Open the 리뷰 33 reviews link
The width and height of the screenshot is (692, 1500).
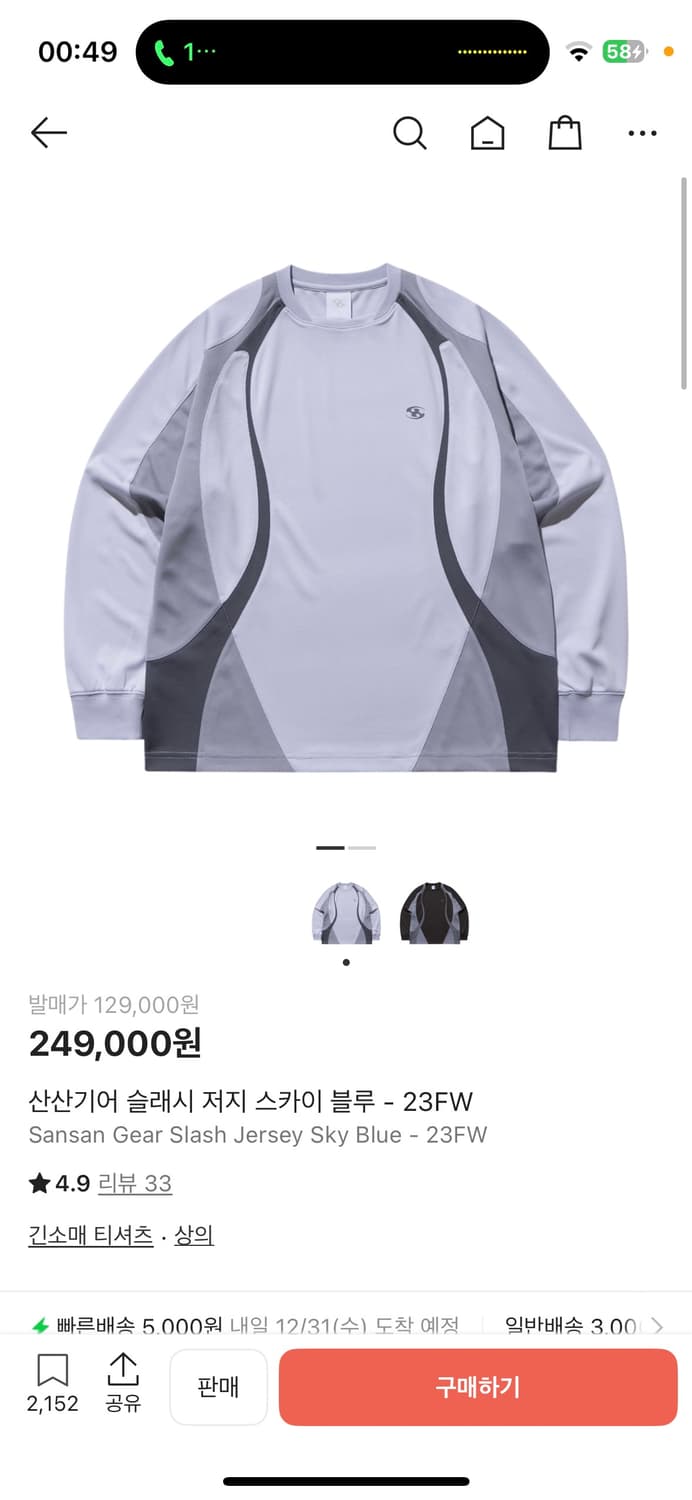click(x=135, y=1184)
